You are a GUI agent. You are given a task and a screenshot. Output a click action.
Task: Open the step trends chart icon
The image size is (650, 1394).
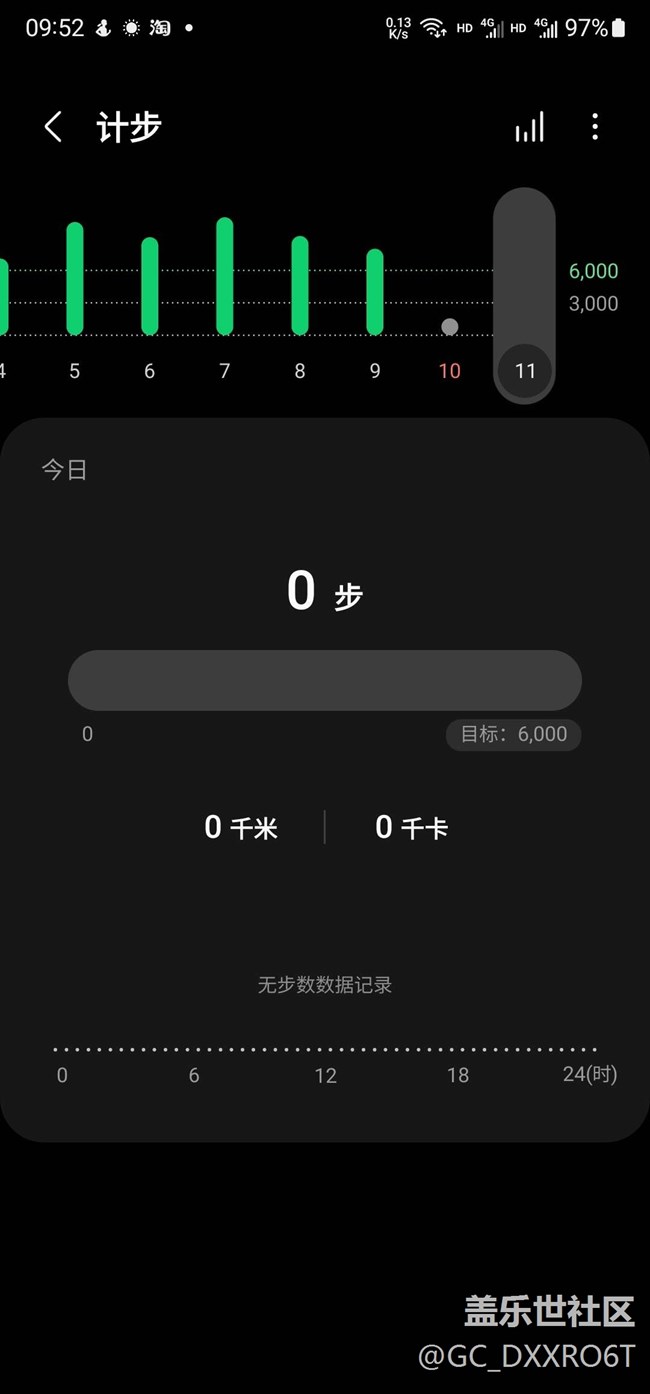(x=529, y=127)
